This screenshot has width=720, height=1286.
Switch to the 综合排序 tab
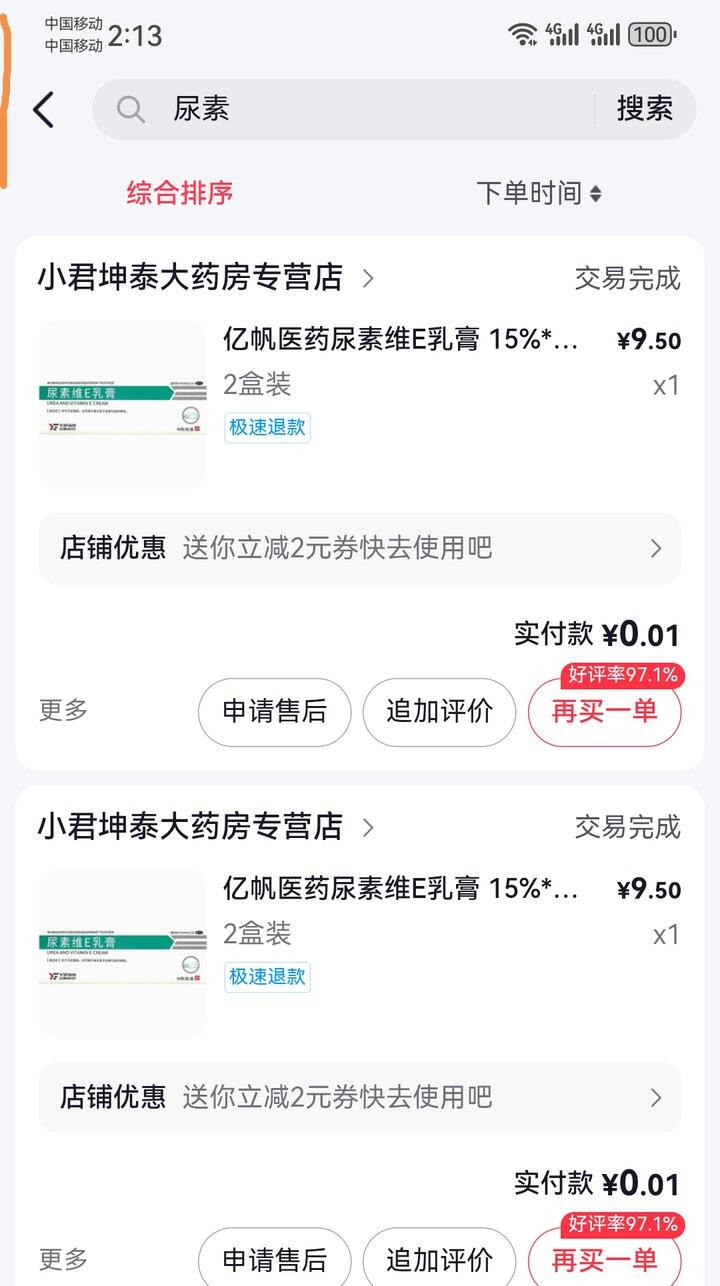[x=178, y=194]
